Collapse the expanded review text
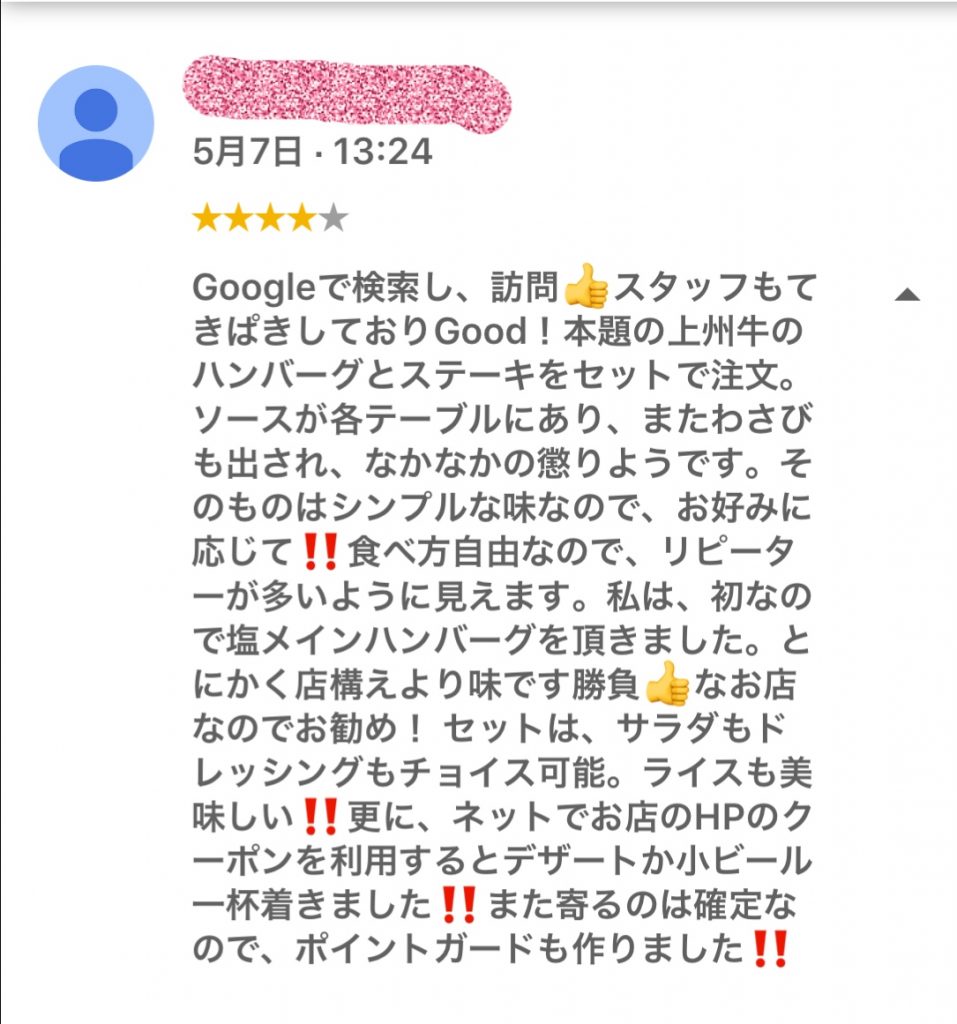 [906, 295]
